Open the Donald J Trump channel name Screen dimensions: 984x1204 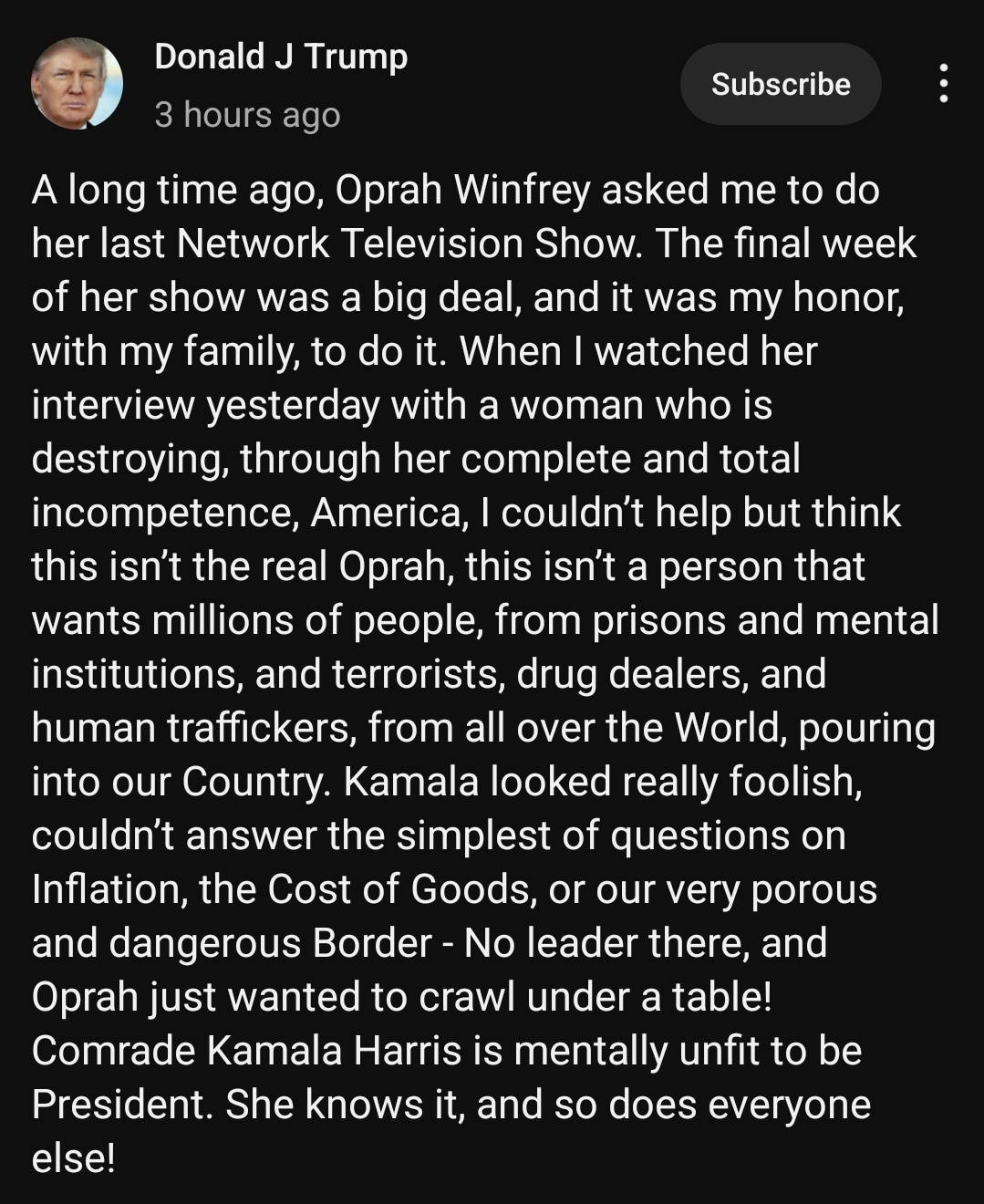click(281, 57)
